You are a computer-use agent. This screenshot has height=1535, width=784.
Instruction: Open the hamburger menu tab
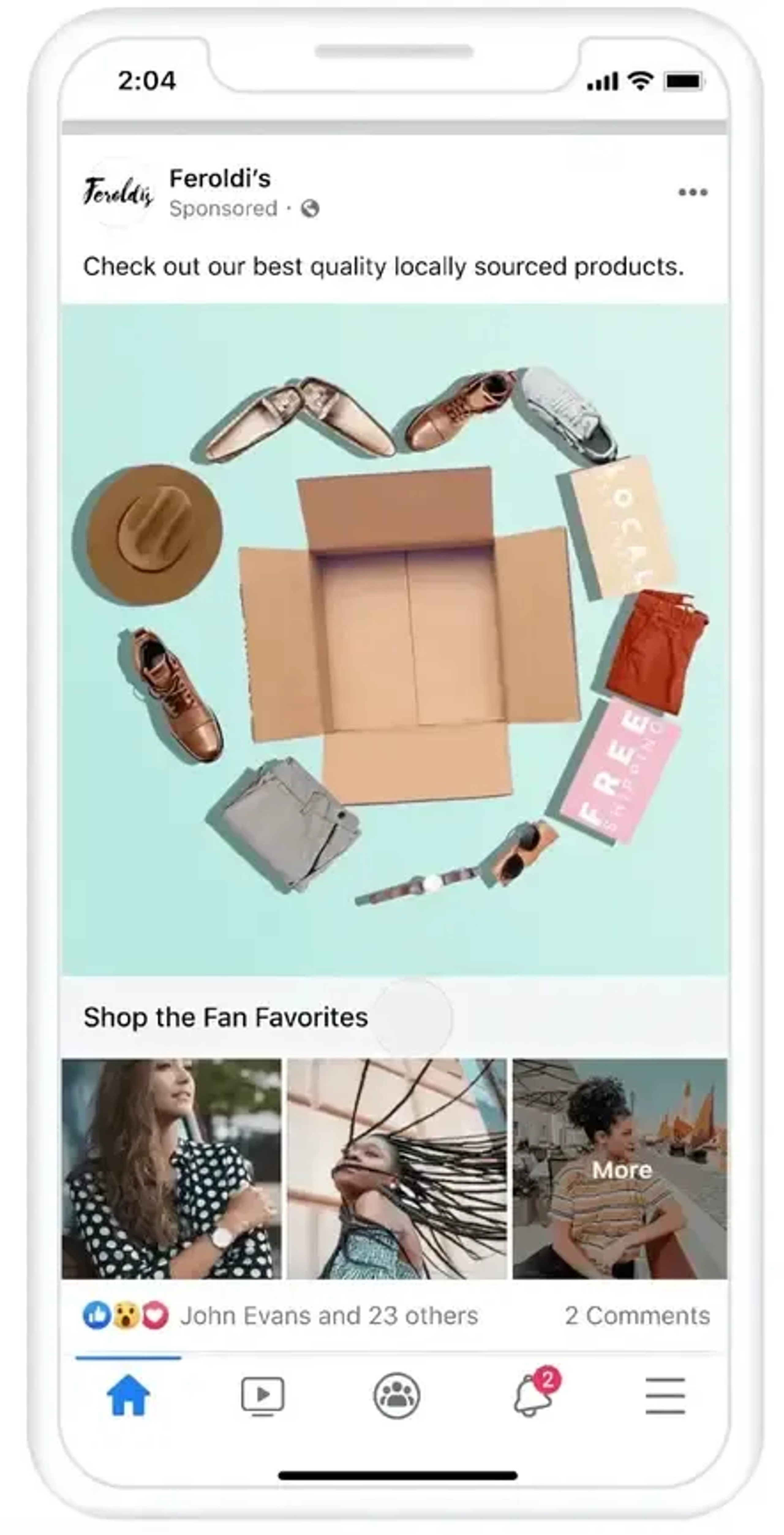click(665, 1396)
